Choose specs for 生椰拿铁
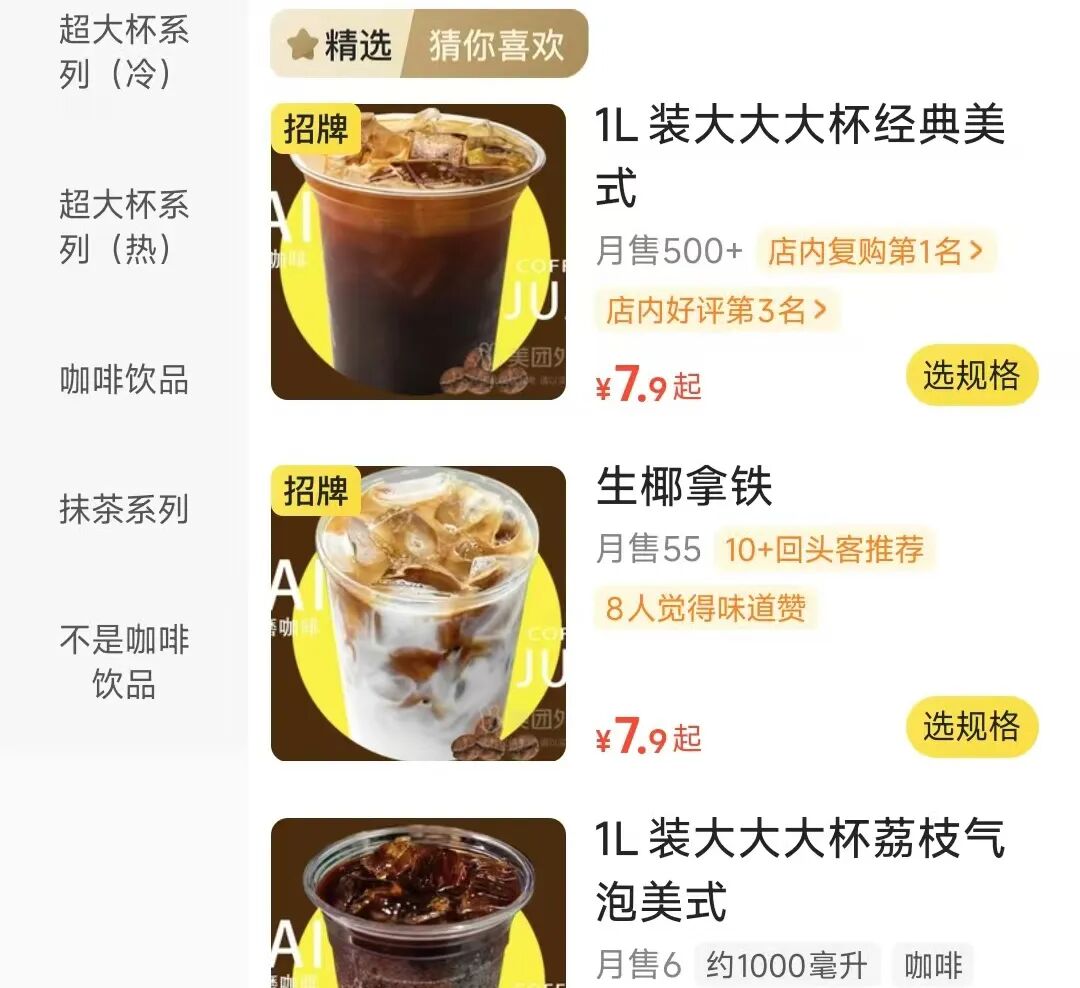This screenshot has height=988, width=1080. pyautogui.click(x=971, y=727)
